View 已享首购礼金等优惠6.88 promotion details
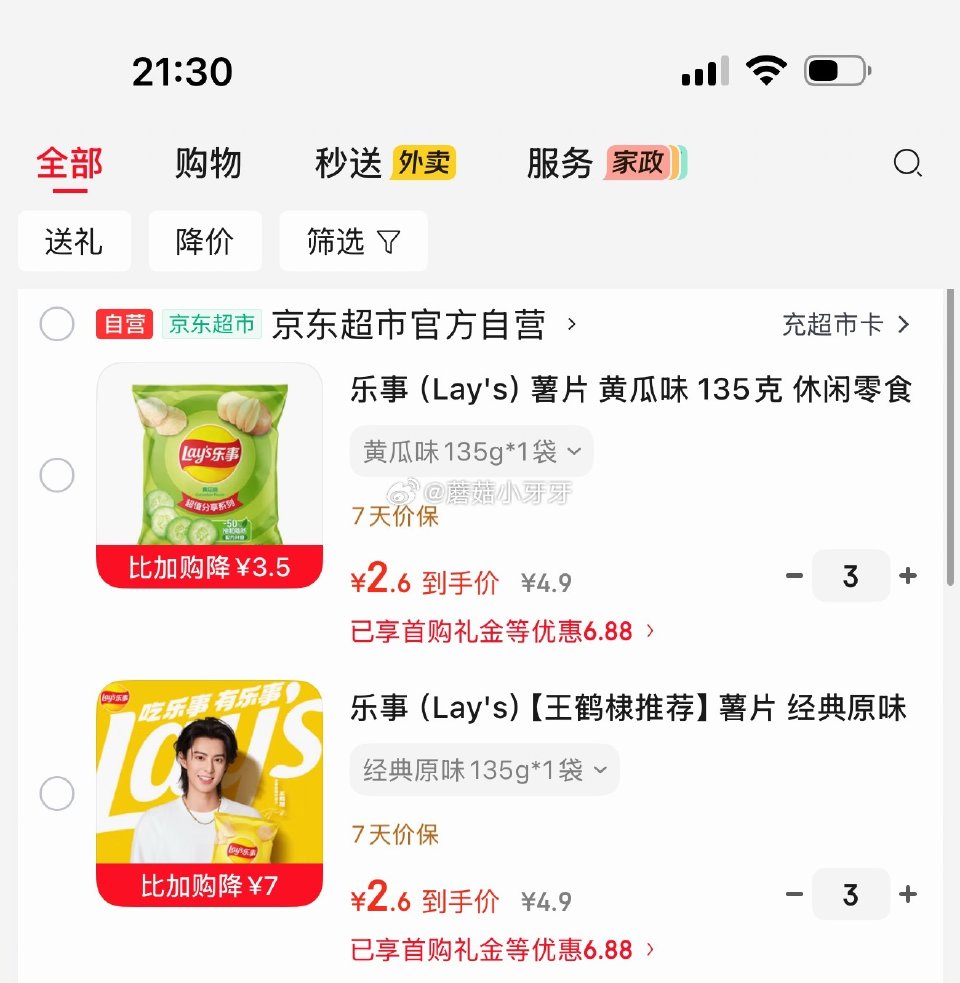Image resolution: width=960 pixels, height=983 pixels. point(500,630)
